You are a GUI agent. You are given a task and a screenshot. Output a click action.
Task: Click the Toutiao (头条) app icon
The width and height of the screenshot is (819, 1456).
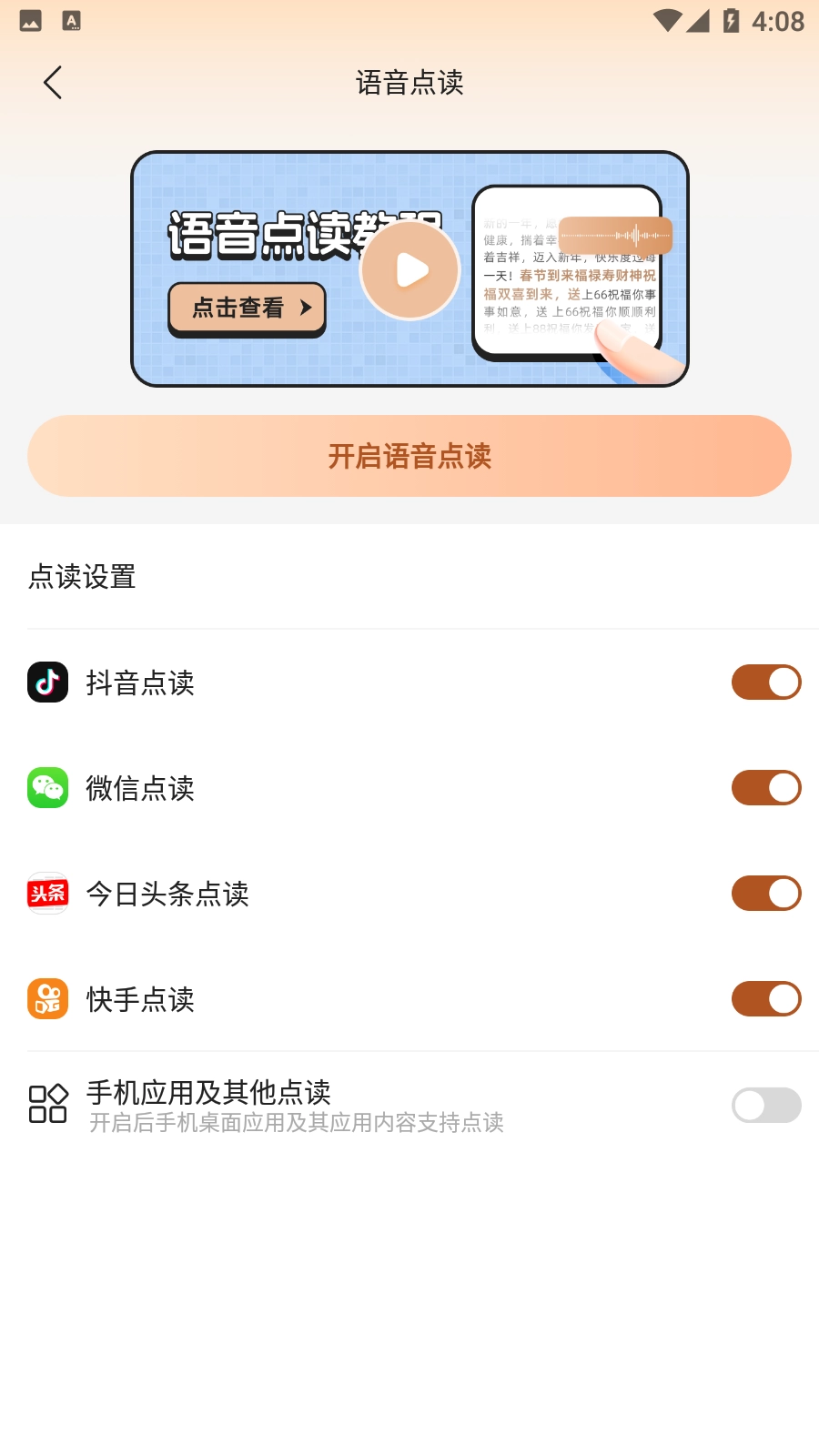click(x=47, y=894)
